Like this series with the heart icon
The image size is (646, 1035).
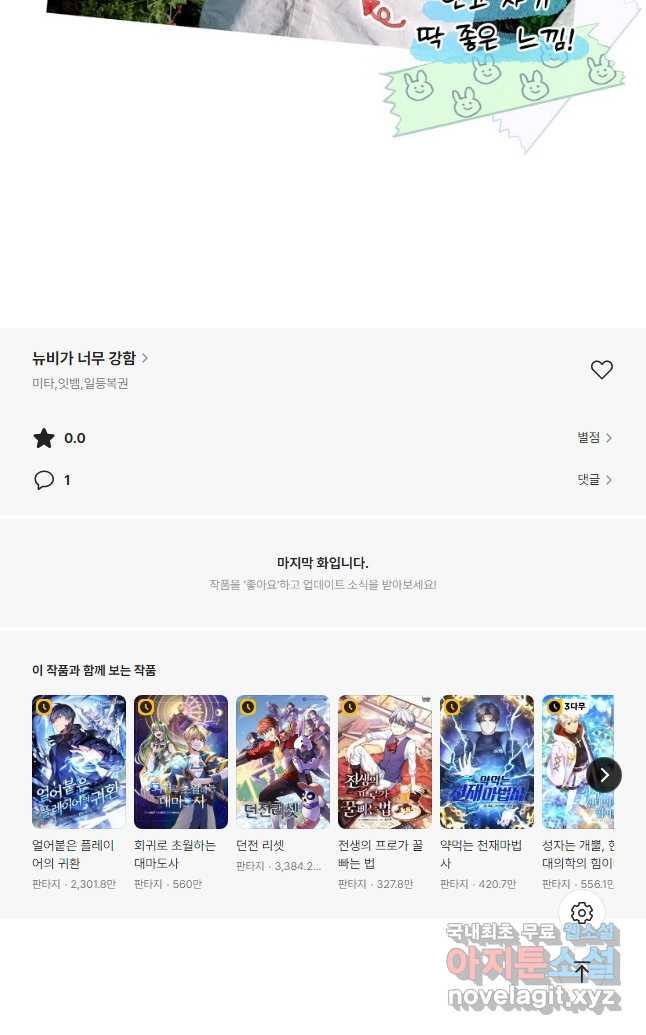click(601, 370)
